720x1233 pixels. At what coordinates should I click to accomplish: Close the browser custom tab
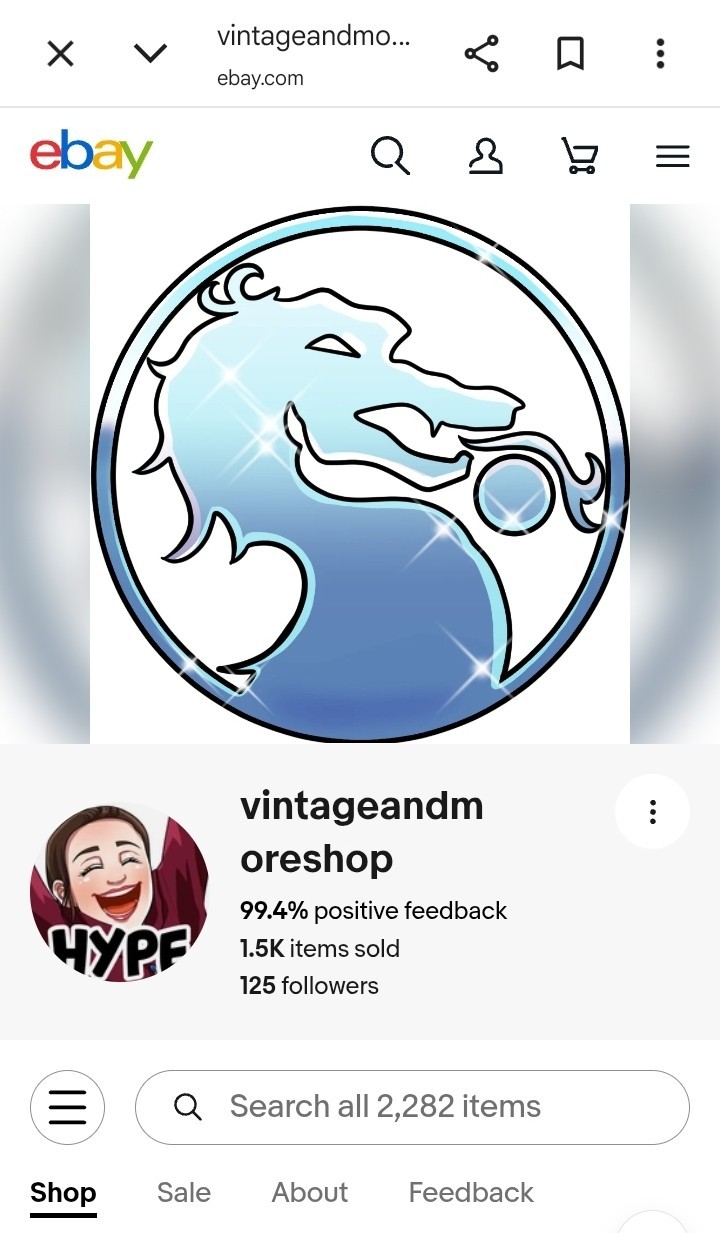pyautogui.click(x=61, y=54)
